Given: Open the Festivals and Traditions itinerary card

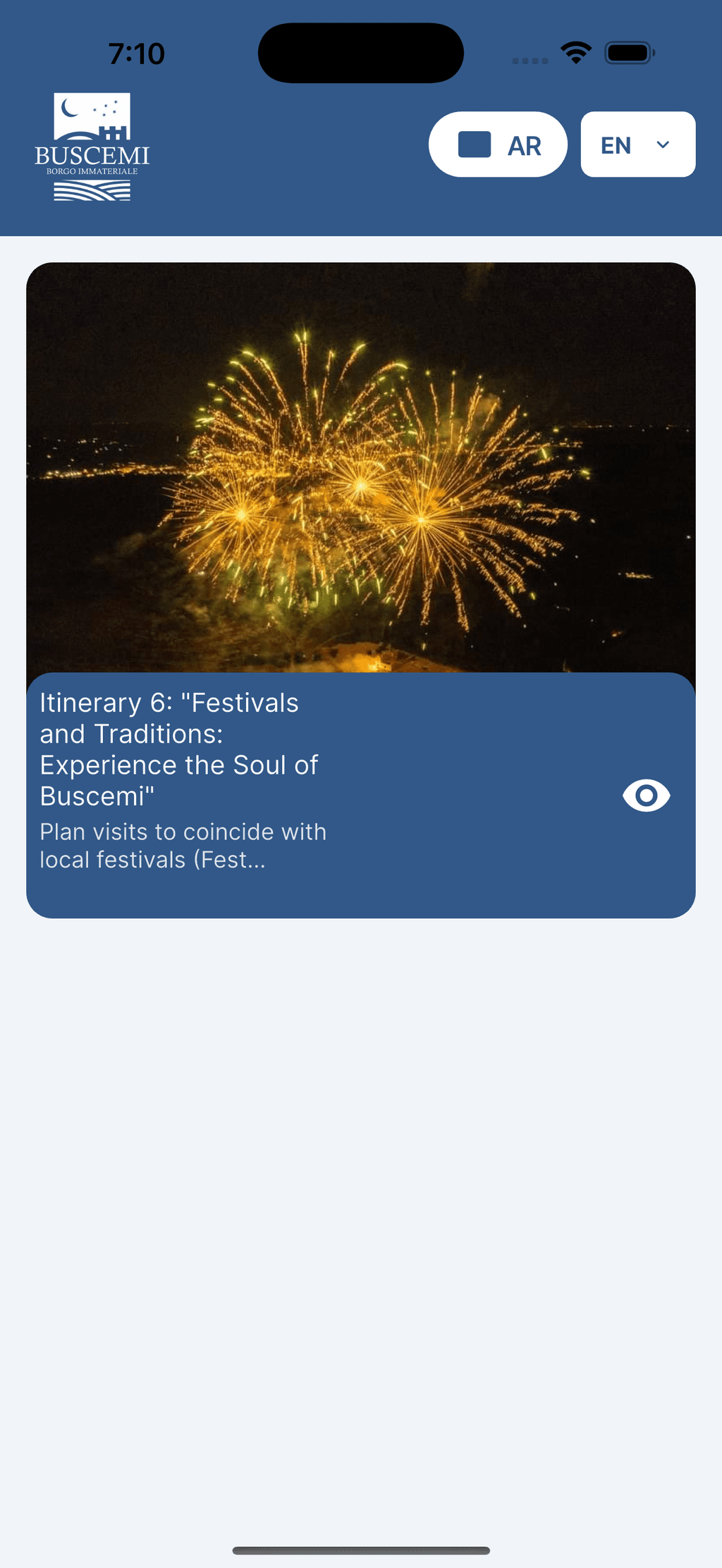Looking at the screenshot, I should pos(361,591).
